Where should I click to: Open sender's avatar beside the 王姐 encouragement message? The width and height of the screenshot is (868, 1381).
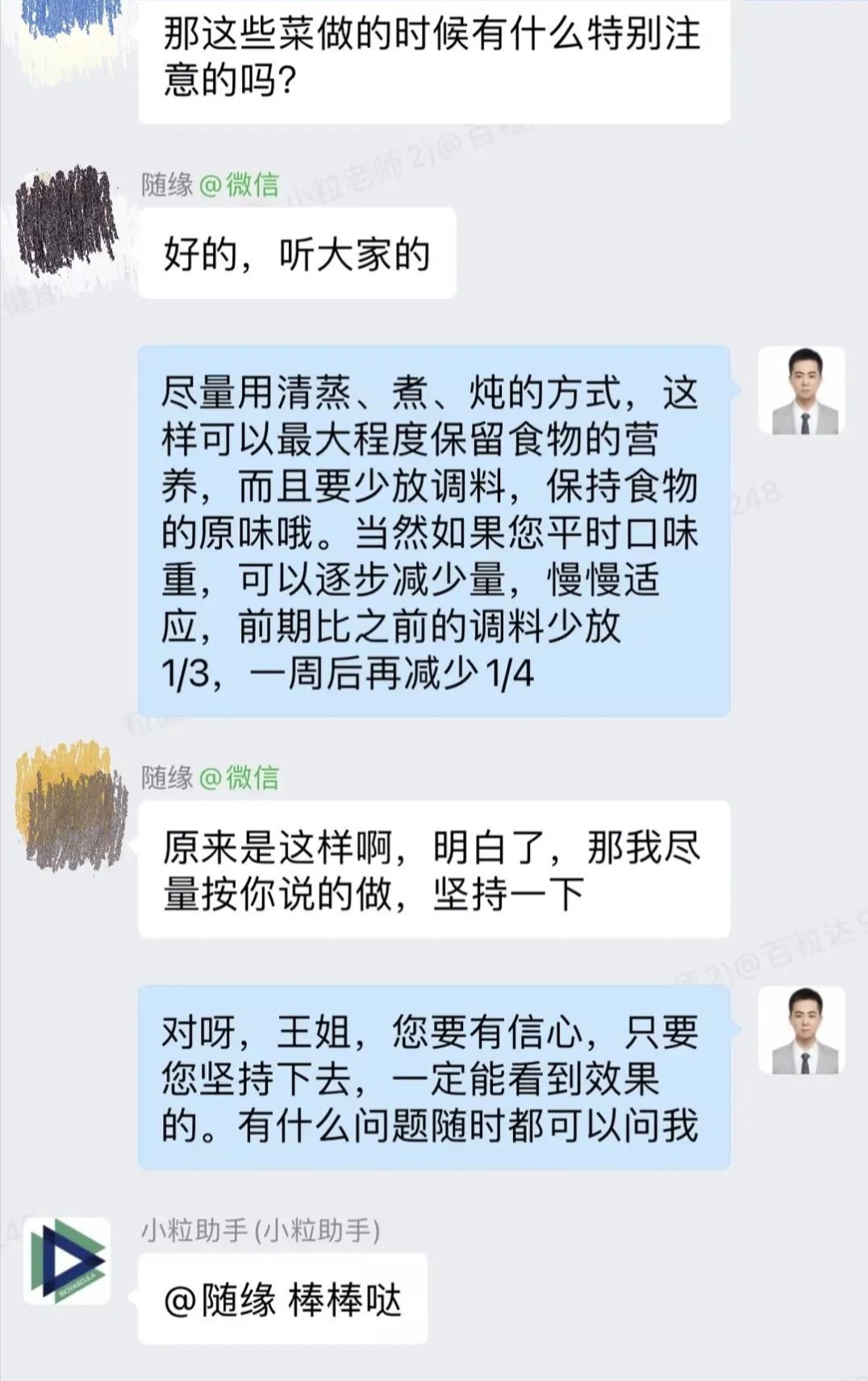[x=801, y=1030]
